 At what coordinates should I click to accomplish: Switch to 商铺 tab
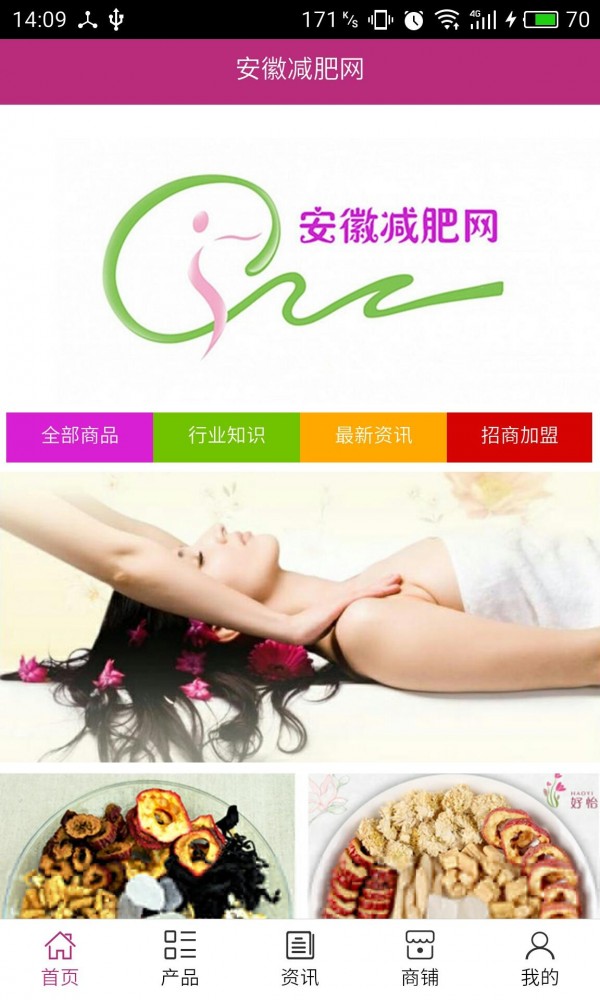click(x=420, y=958)
